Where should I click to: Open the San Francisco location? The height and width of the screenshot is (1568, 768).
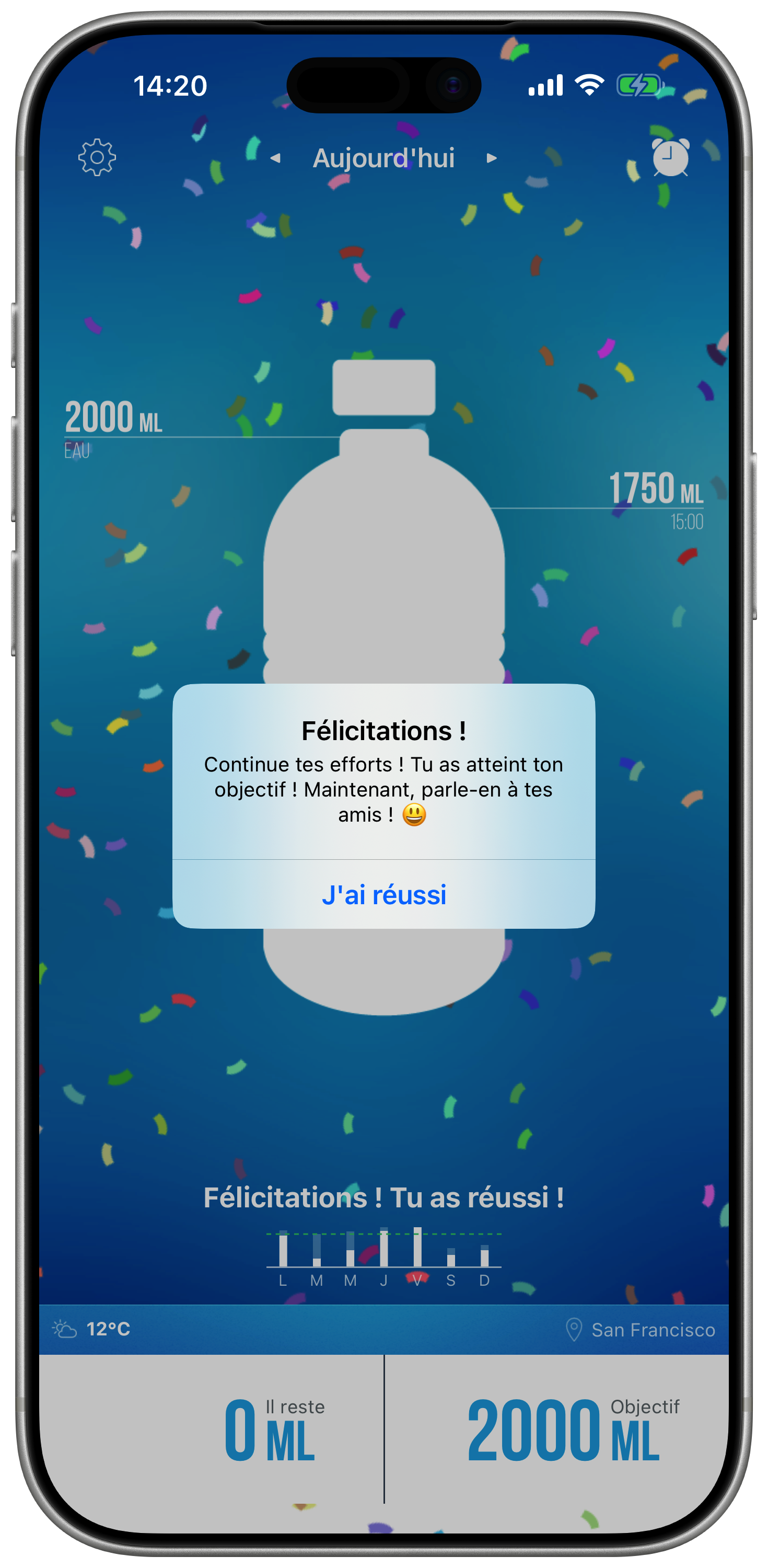(639, 1330)
